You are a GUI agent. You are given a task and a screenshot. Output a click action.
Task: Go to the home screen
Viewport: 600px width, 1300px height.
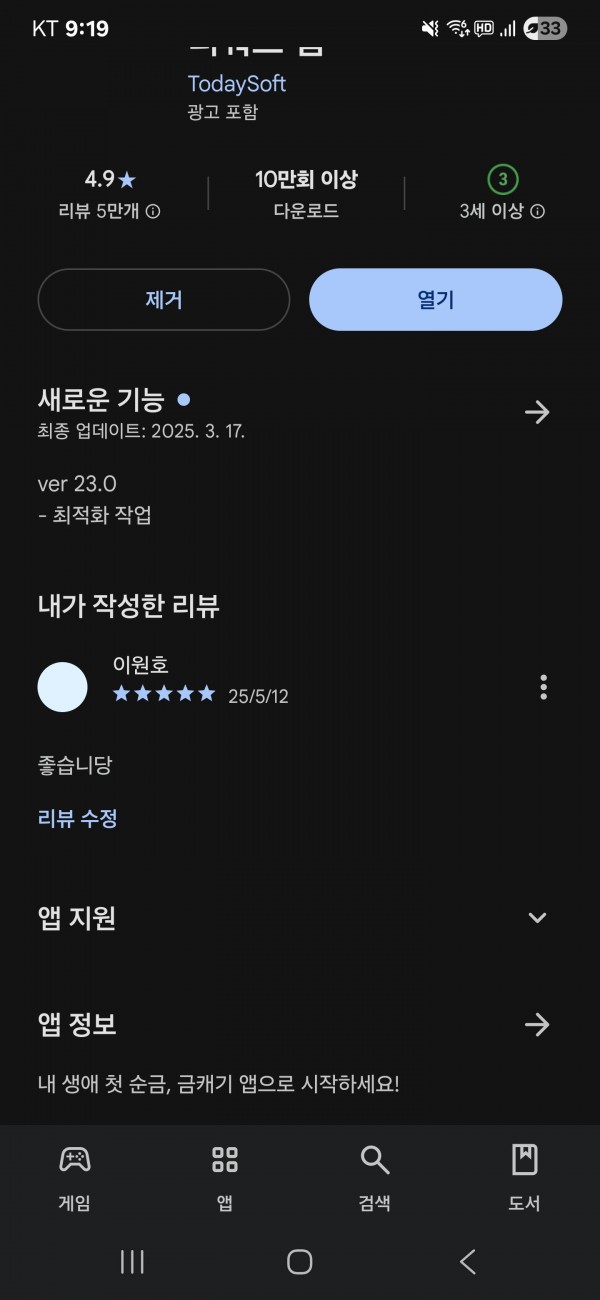pyautogui.click(x=300, y=1262)
